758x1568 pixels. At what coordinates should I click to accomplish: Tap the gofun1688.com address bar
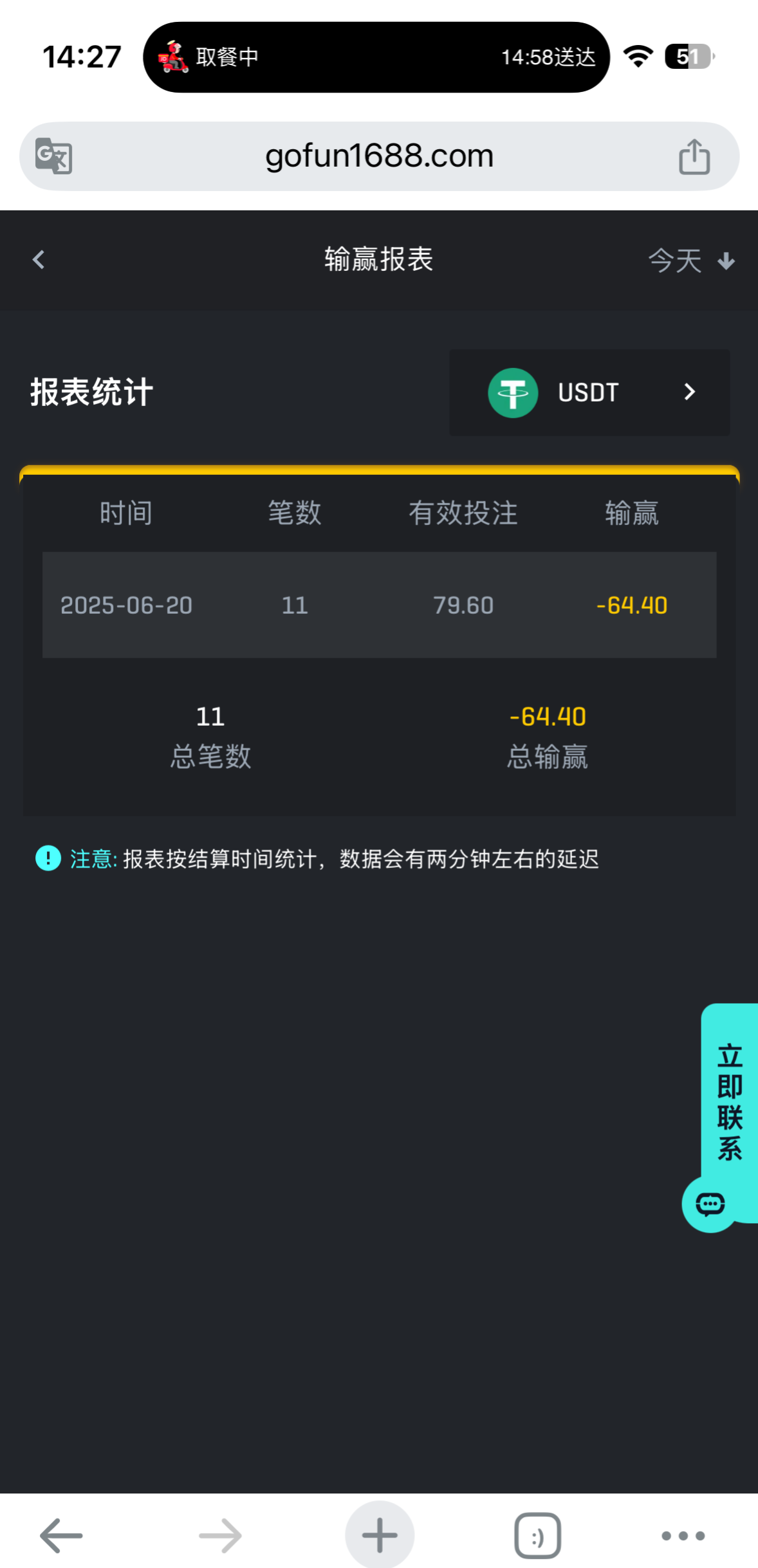click(x=379, y=156)
